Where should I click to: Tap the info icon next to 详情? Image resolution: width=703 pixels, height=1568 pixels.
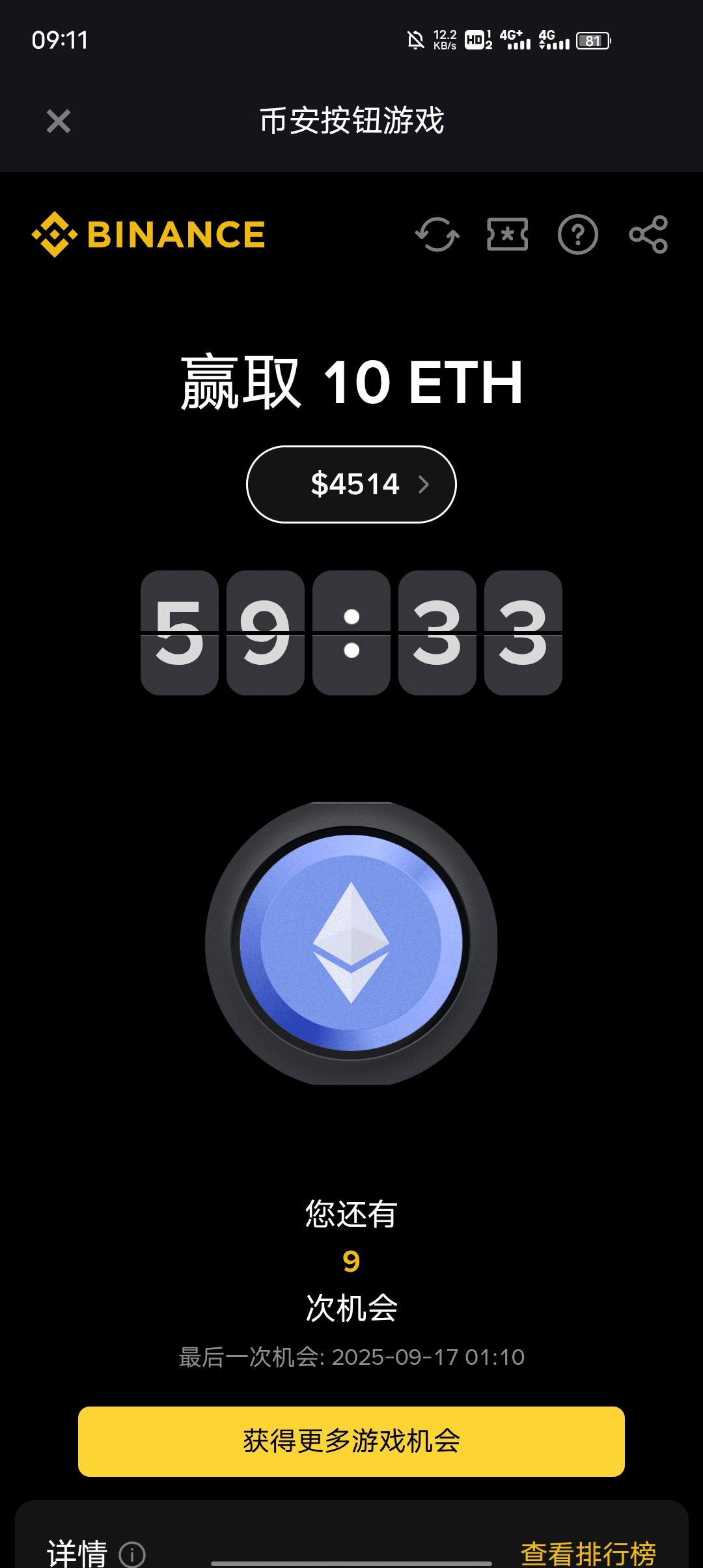pos(133,1555)
